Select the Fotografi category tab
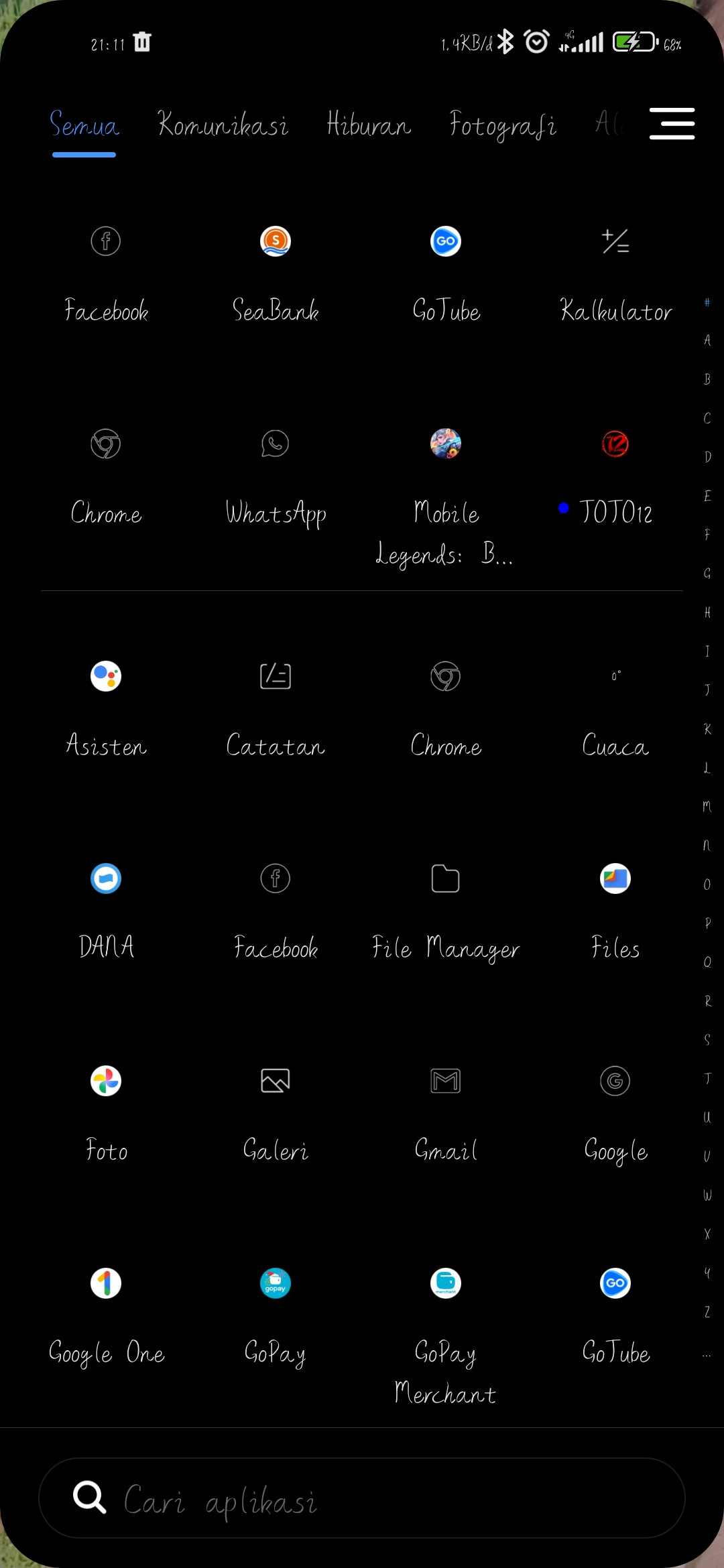The width and height of the screenshot is (724, 1568). (503, 125)
